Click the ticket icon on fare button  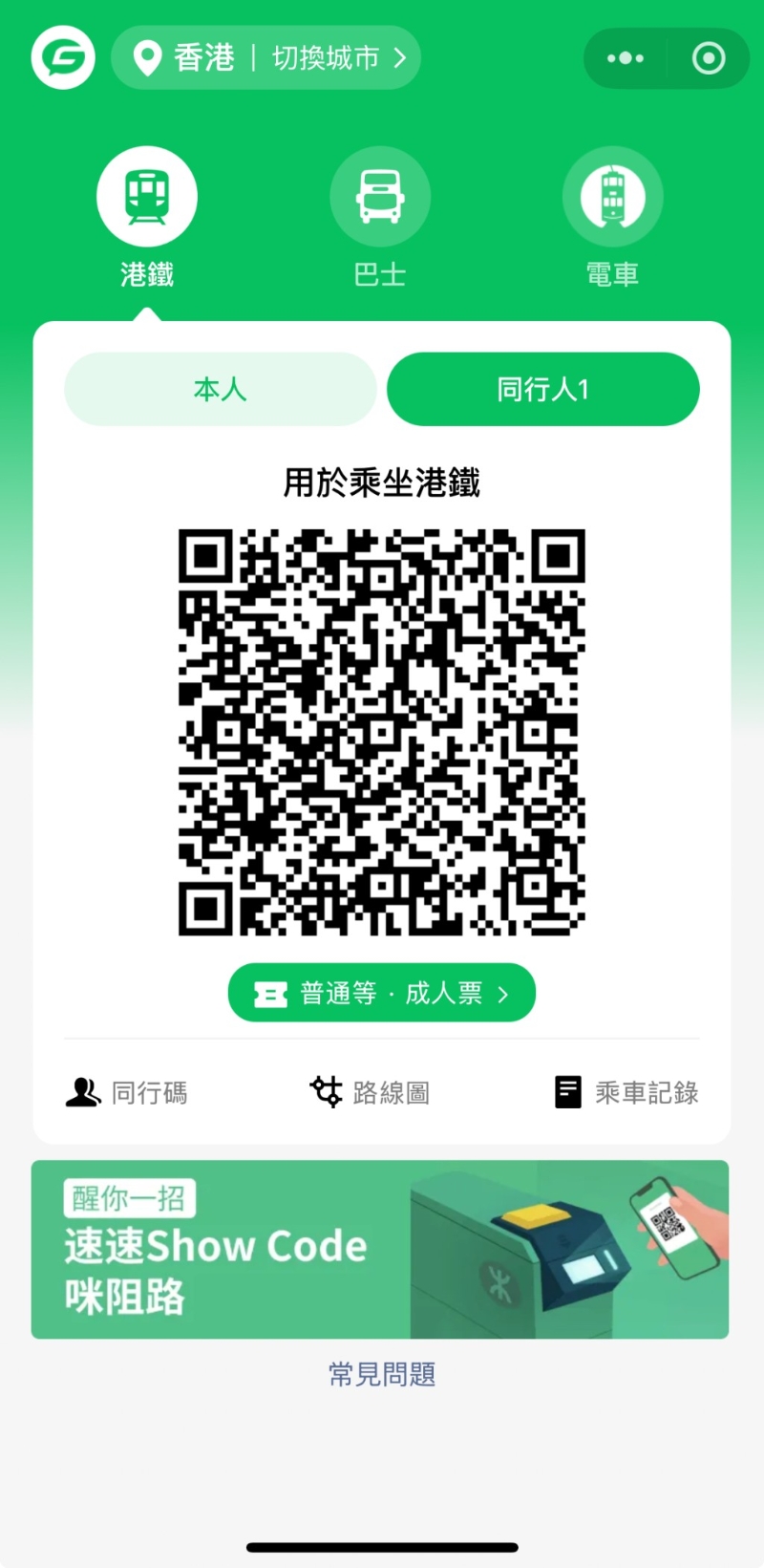(270, 993)
